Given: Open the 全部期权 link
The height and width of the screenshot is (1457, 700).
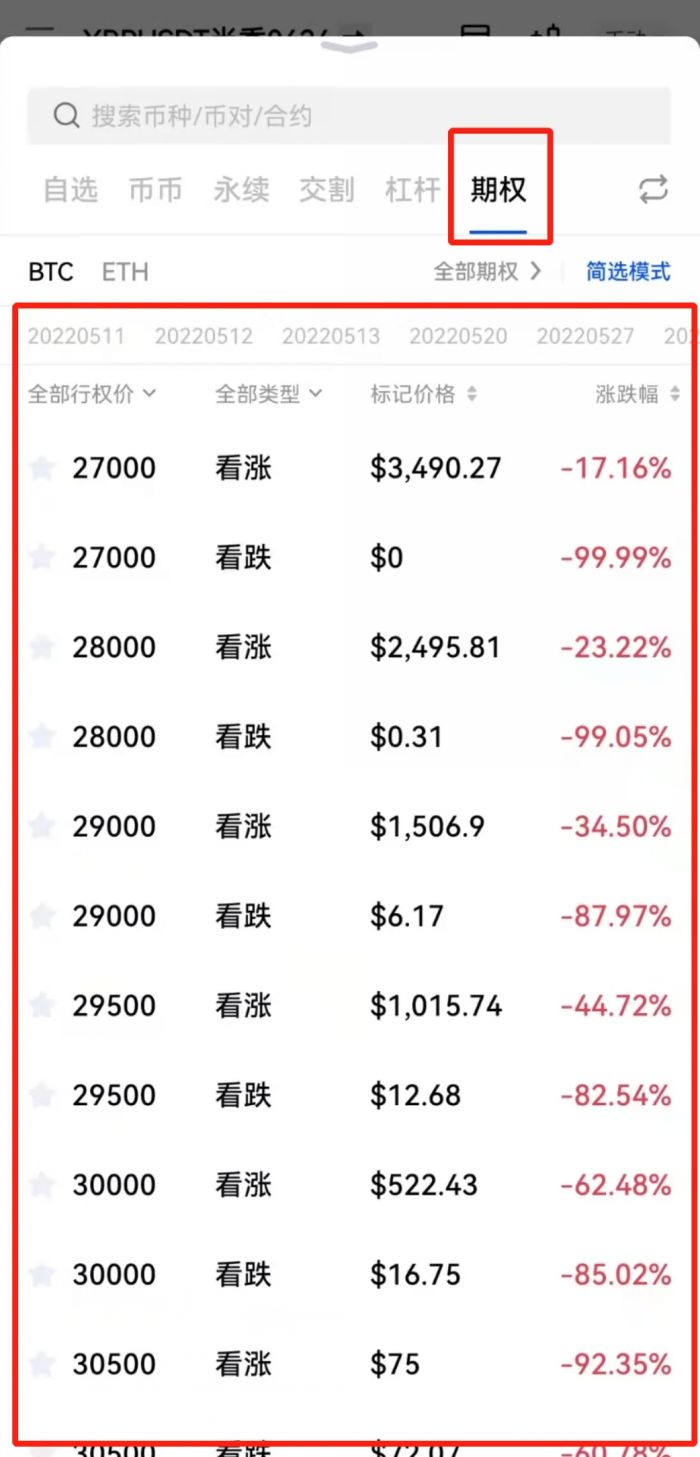Looking at the screenshot, I should point(487,271).
